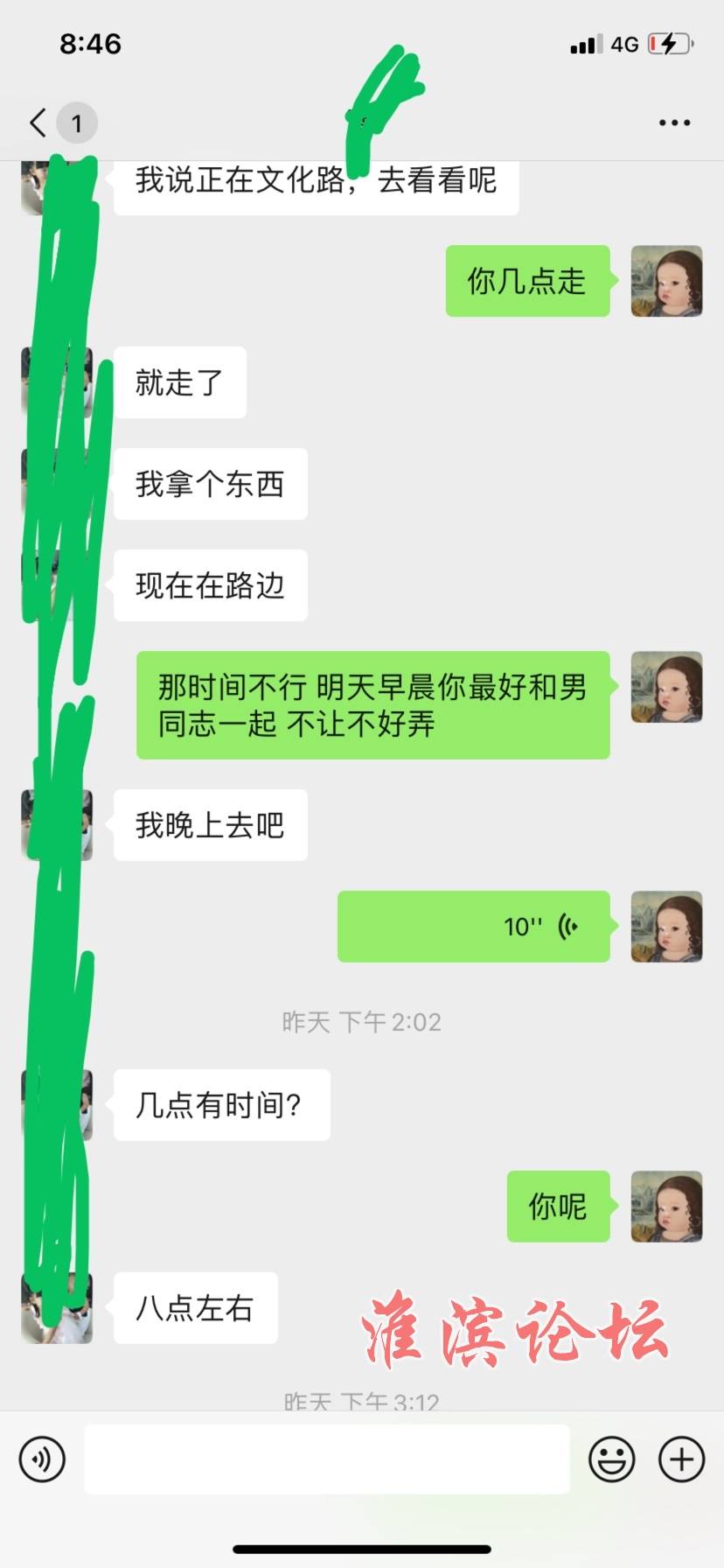Open the chat overflow menu
The height and width of the screenshot is (1568, 724).
674,122
